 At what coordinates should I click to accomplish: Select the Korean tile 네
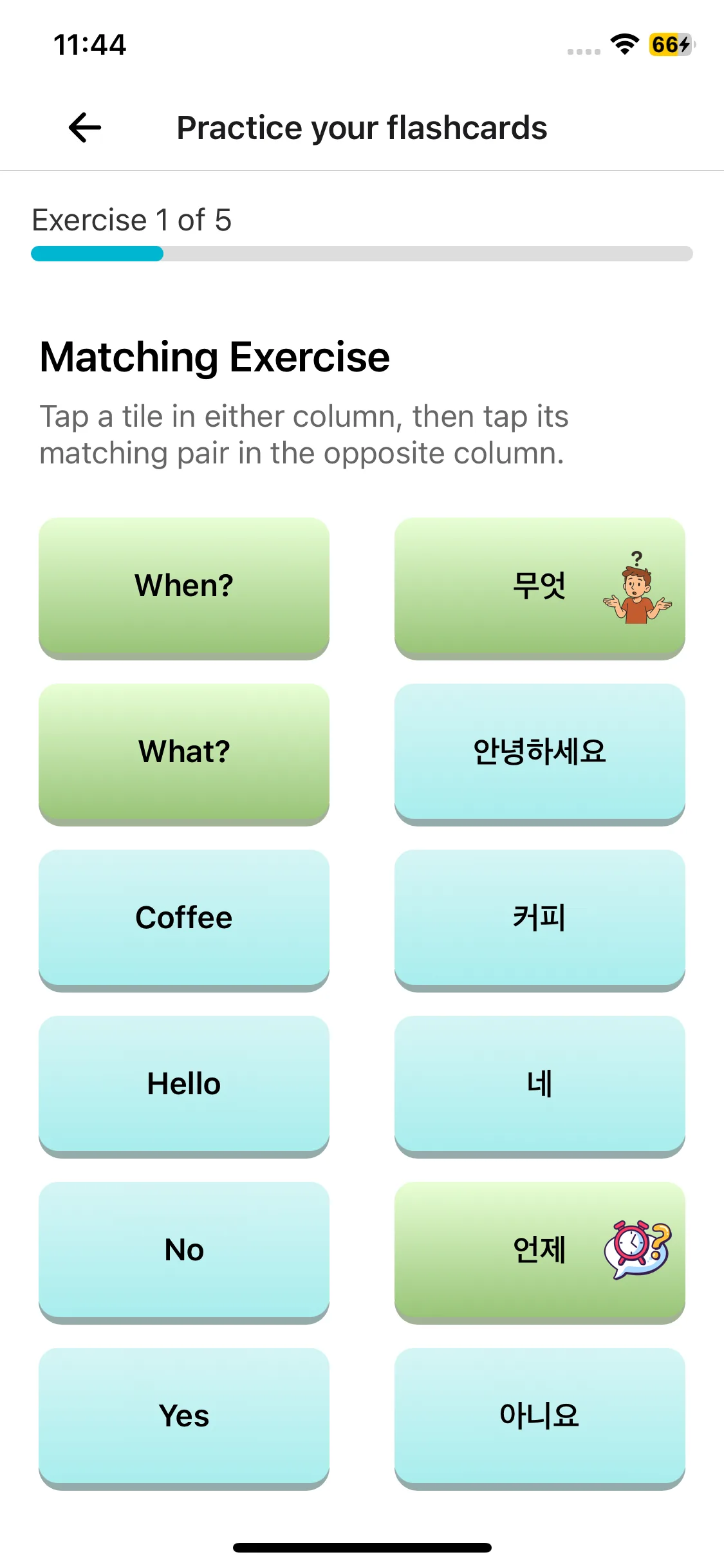pyautogui.click(x=539, y=1084)
